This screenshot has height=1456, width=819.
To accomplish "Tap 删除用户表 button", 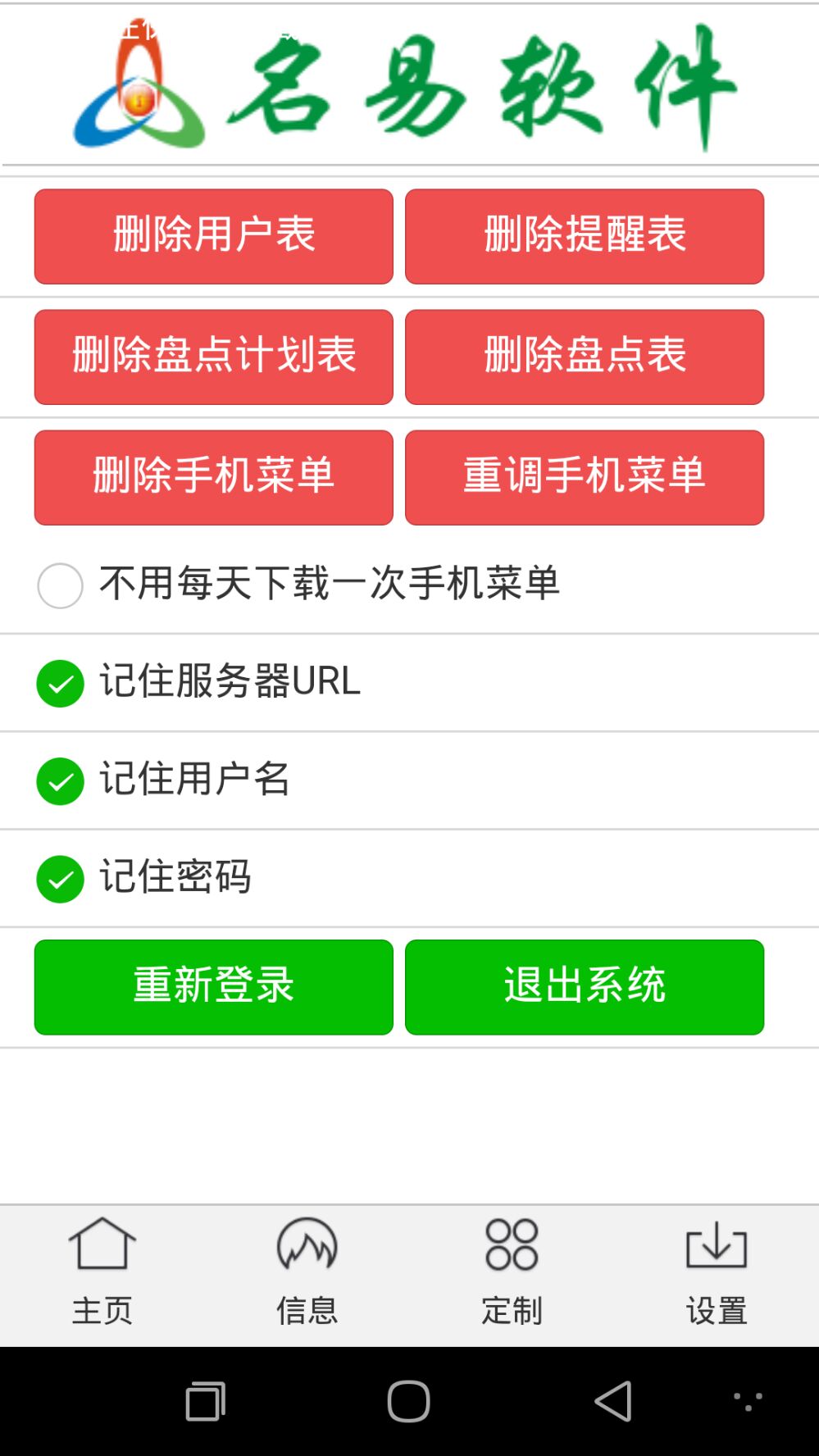I will (213, 235).
